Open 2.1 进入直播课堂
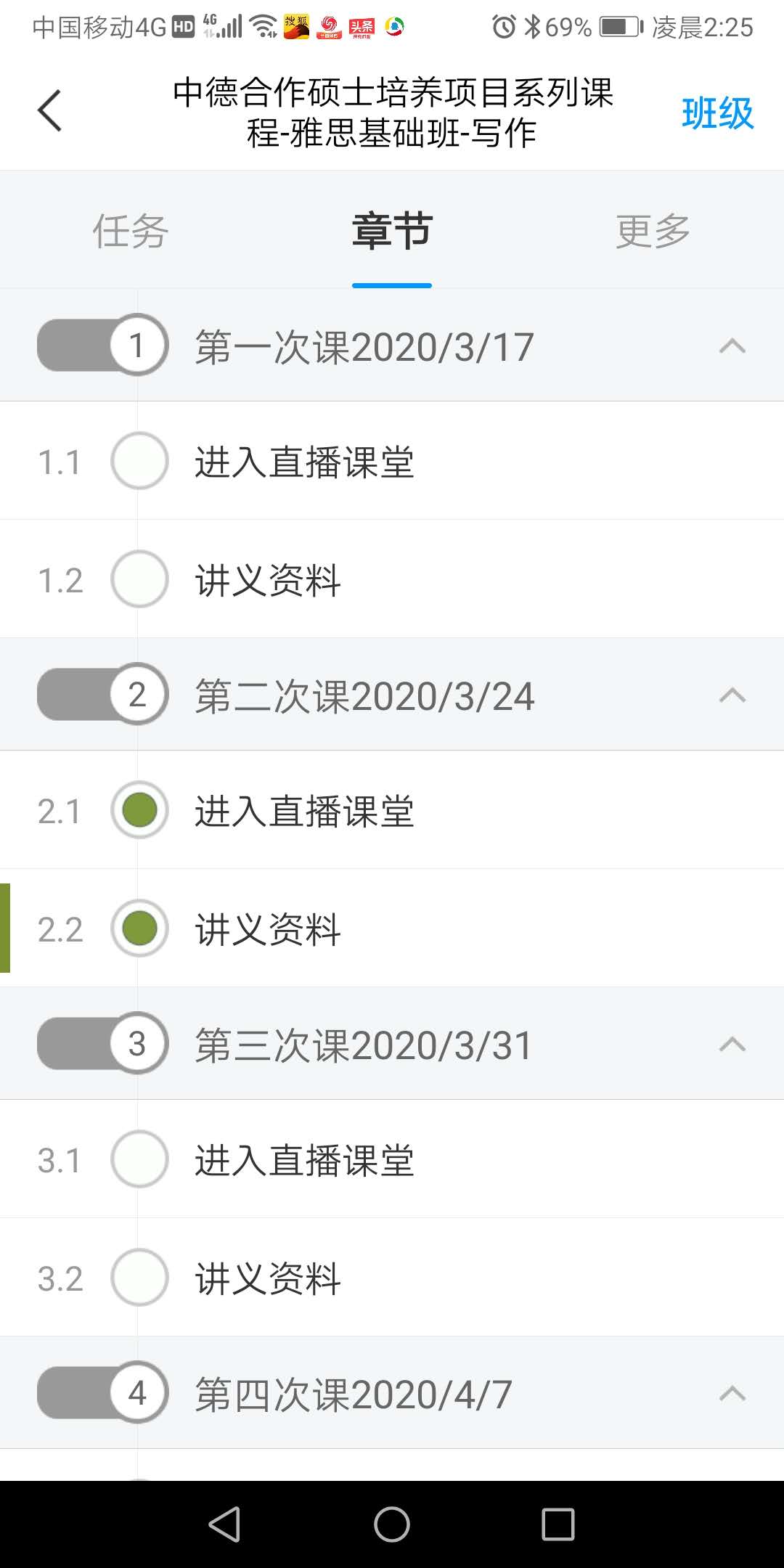The height and width of the screenshot is (1568, 784). tap(392, 810)
